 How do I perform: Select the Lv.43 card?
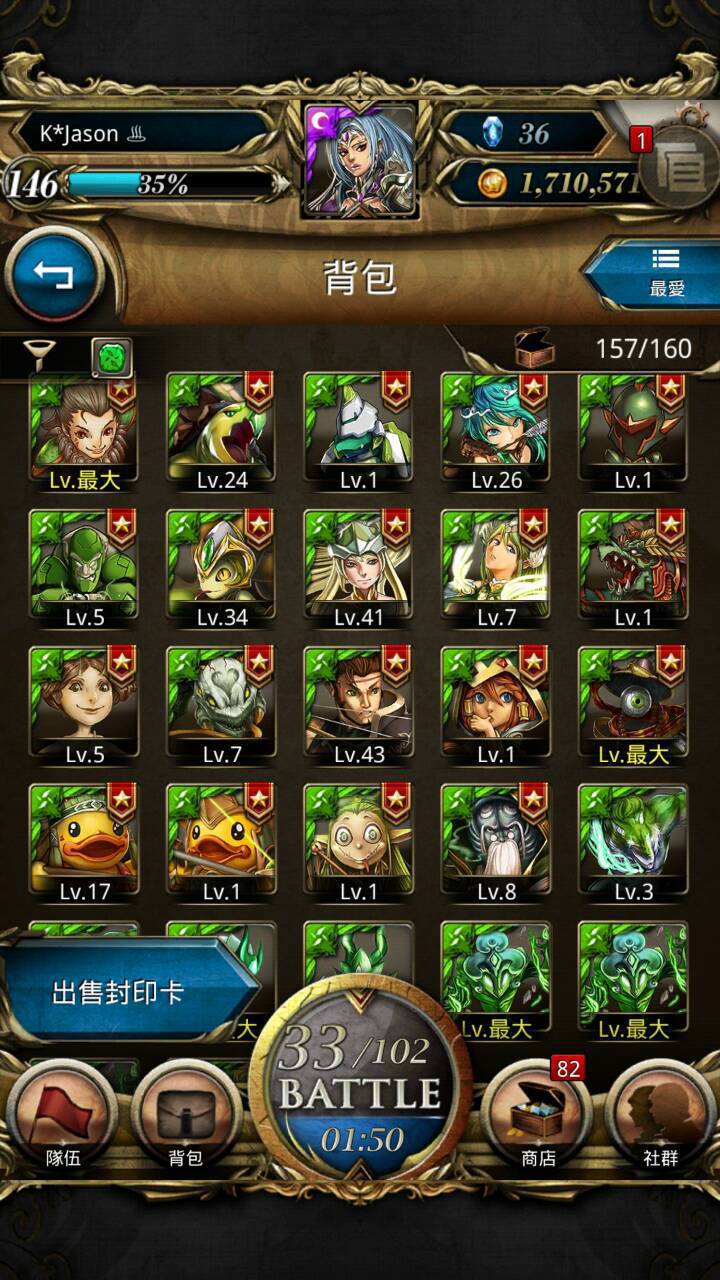click(358, 706)
